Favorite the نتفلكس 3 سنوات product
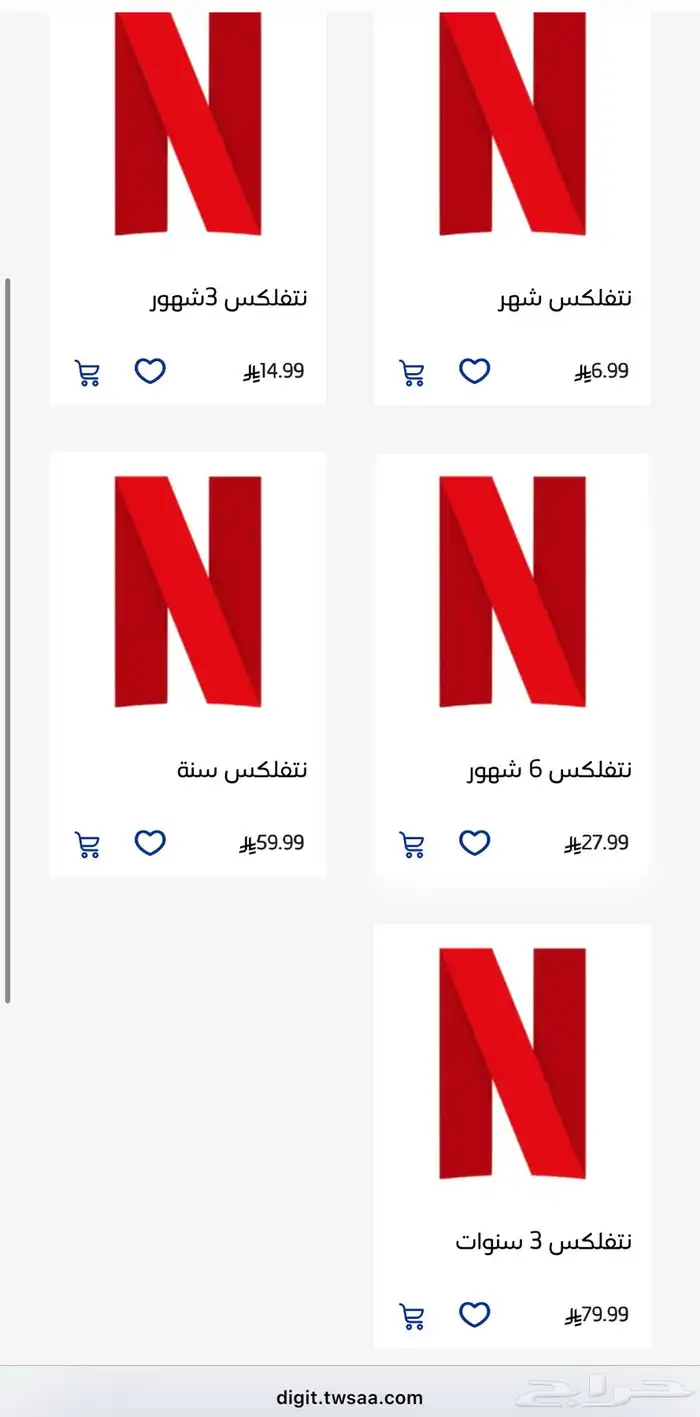 (474, 1315)
